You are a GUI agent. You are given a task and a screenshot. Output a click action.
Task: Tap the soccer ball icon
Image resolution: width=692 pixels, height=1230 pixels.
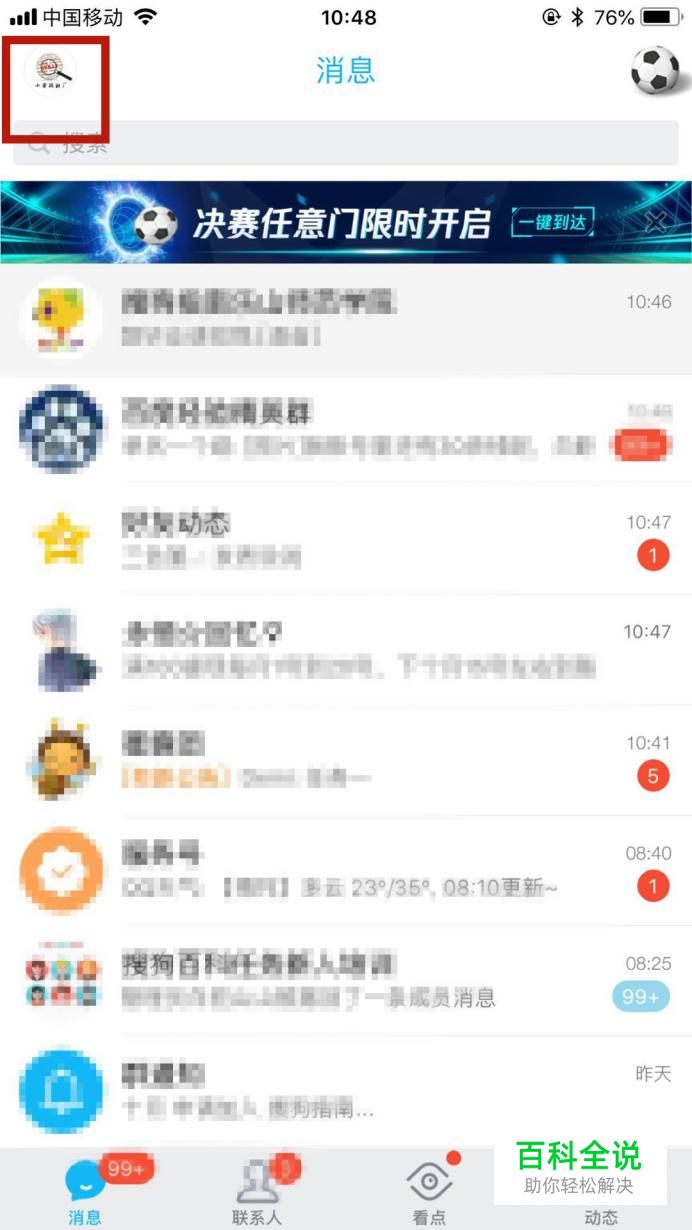pyautogui.click(x=656, y=70)
